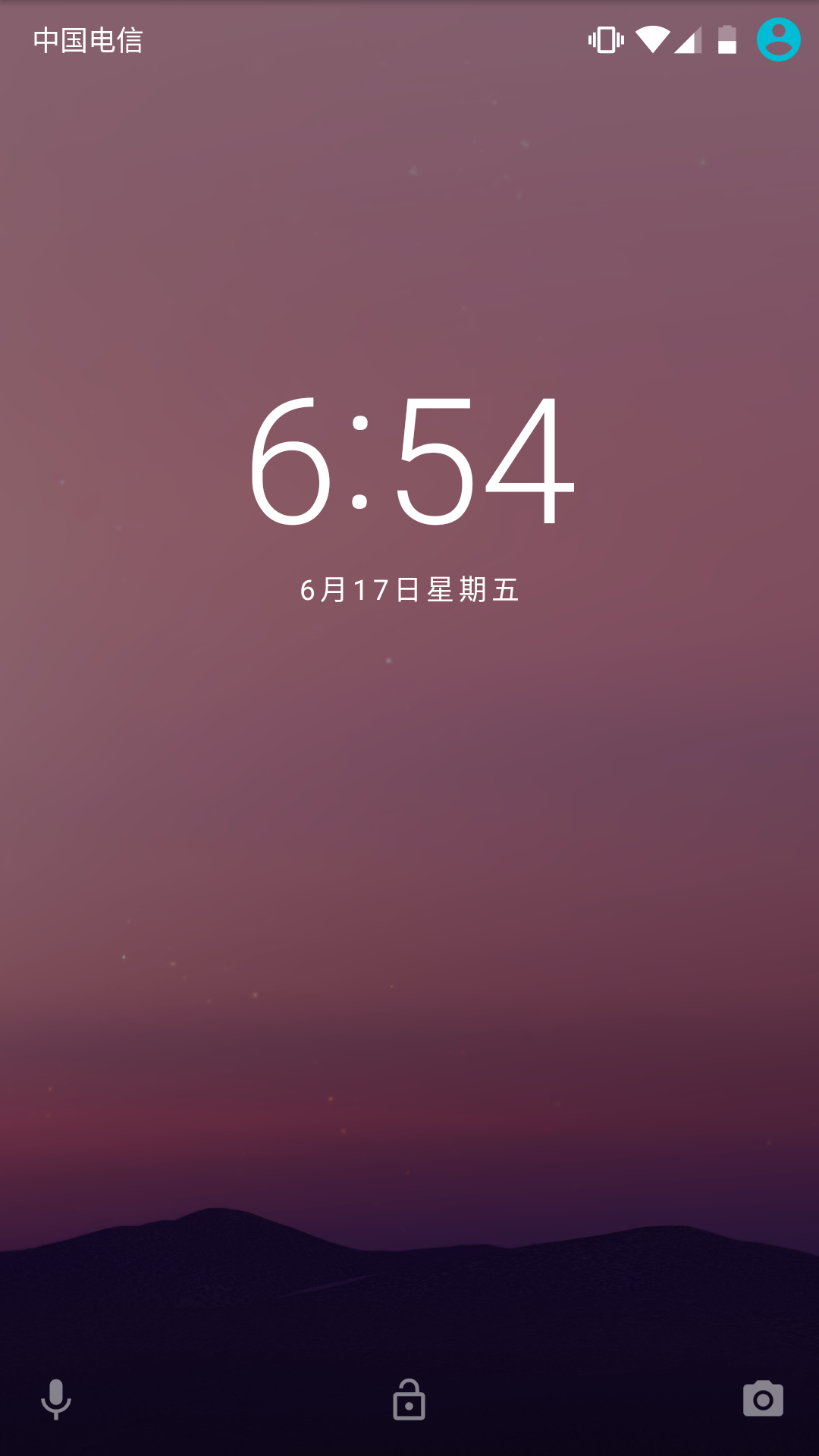Tap the lock icon to unlock
819x1456 pixels.
click(x=409, y=1399)
